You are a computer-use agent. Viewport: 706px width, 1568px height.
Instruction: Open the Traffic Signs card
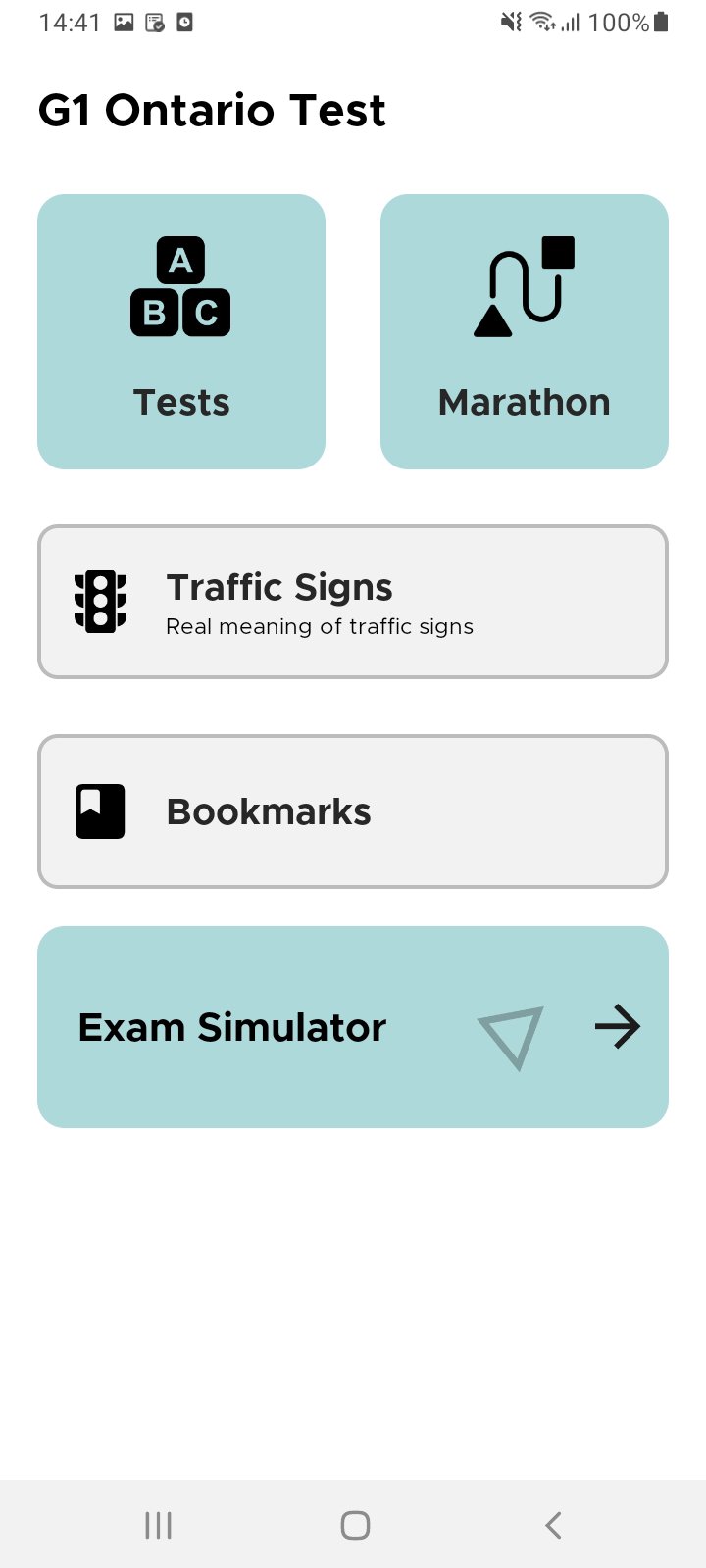point(353,601)
